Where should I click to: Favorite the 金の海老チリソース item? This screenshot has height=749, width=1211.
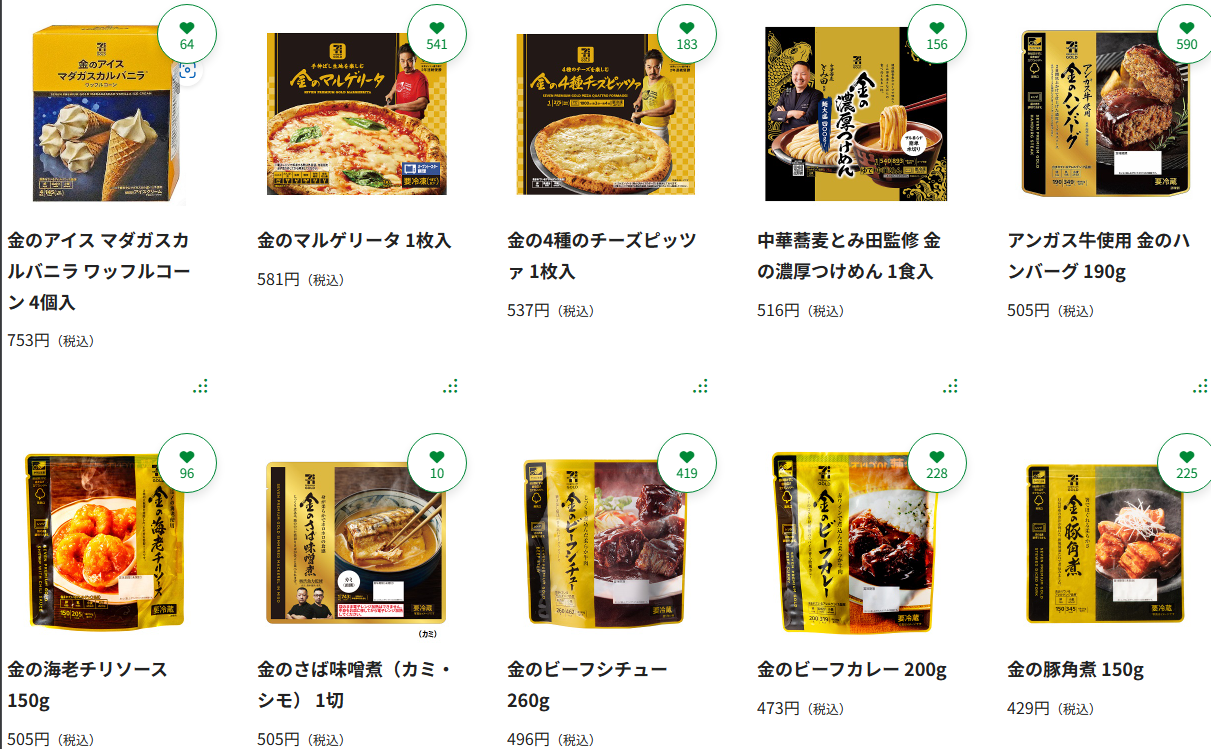[187, 463]
